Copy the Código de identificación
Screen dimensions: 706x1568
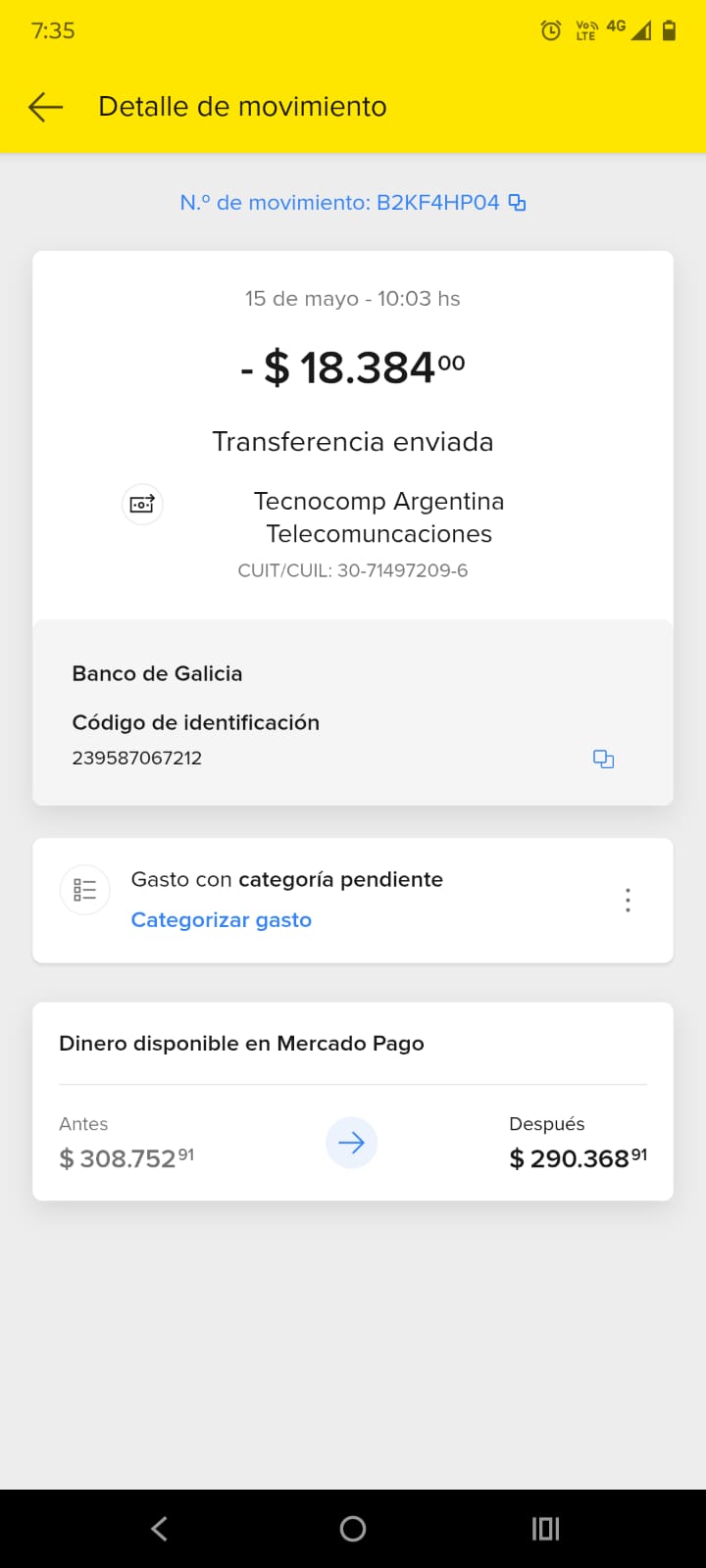(x=603, y=759)
